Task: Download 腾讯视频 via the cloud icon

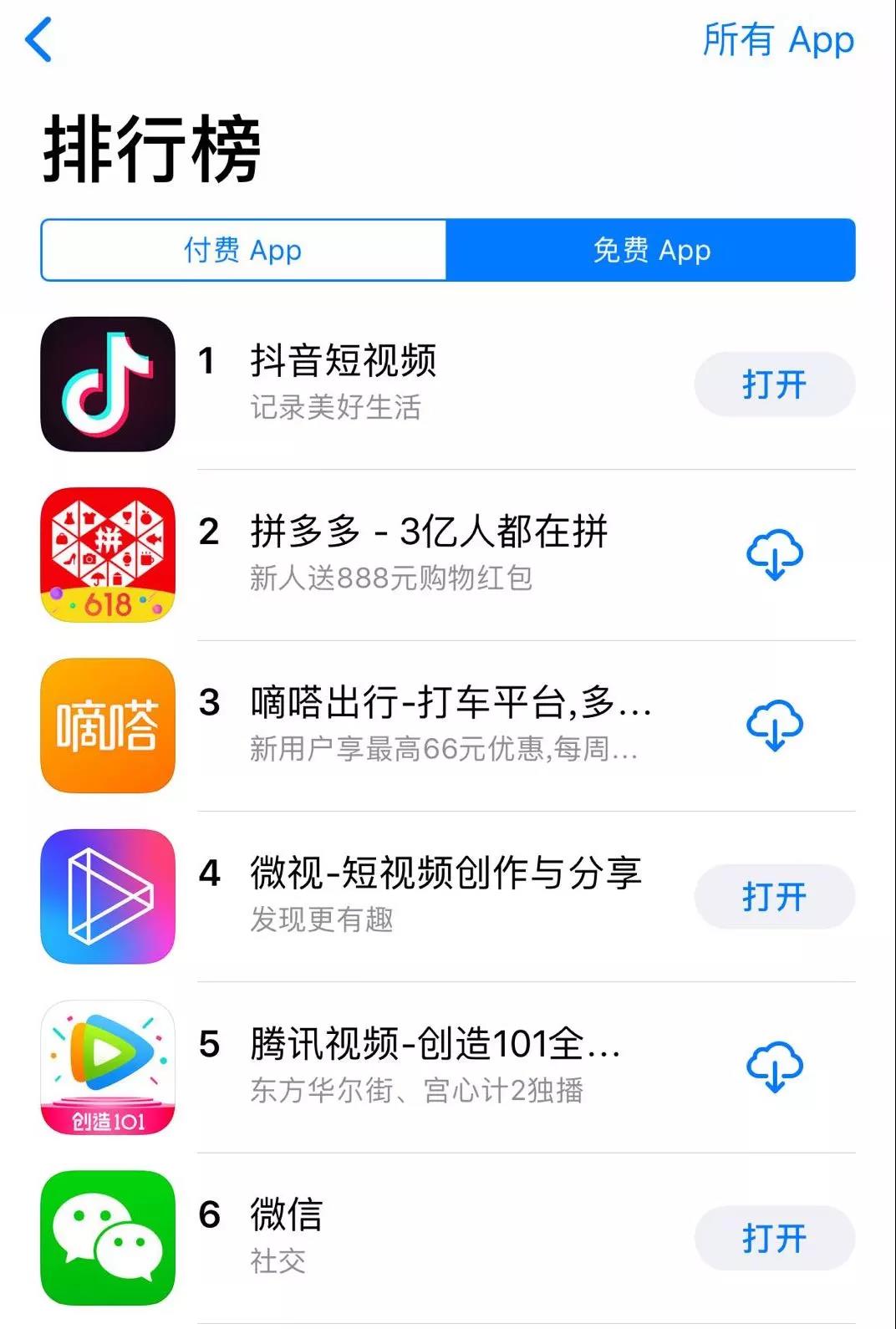Action: click(x=774, y=1067)
